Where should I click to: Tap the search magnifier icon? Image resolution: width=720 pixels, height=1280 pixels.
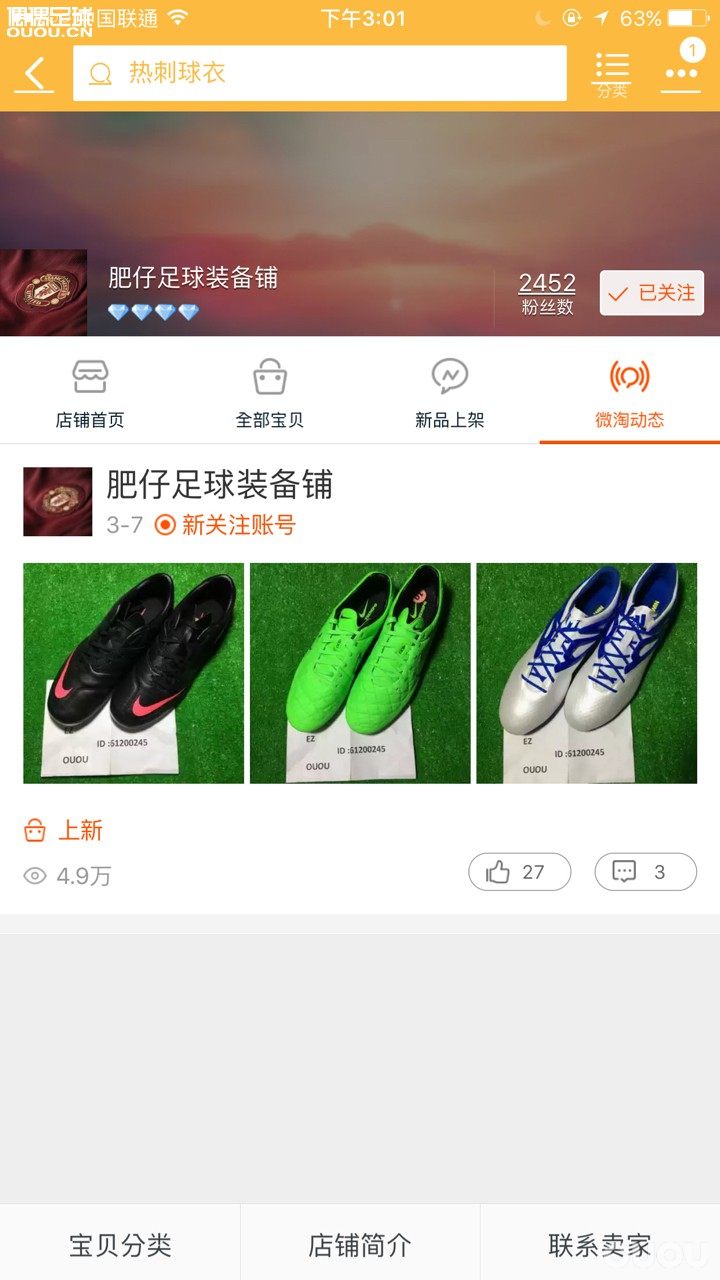pyautogui.click(x=100, y=74)
